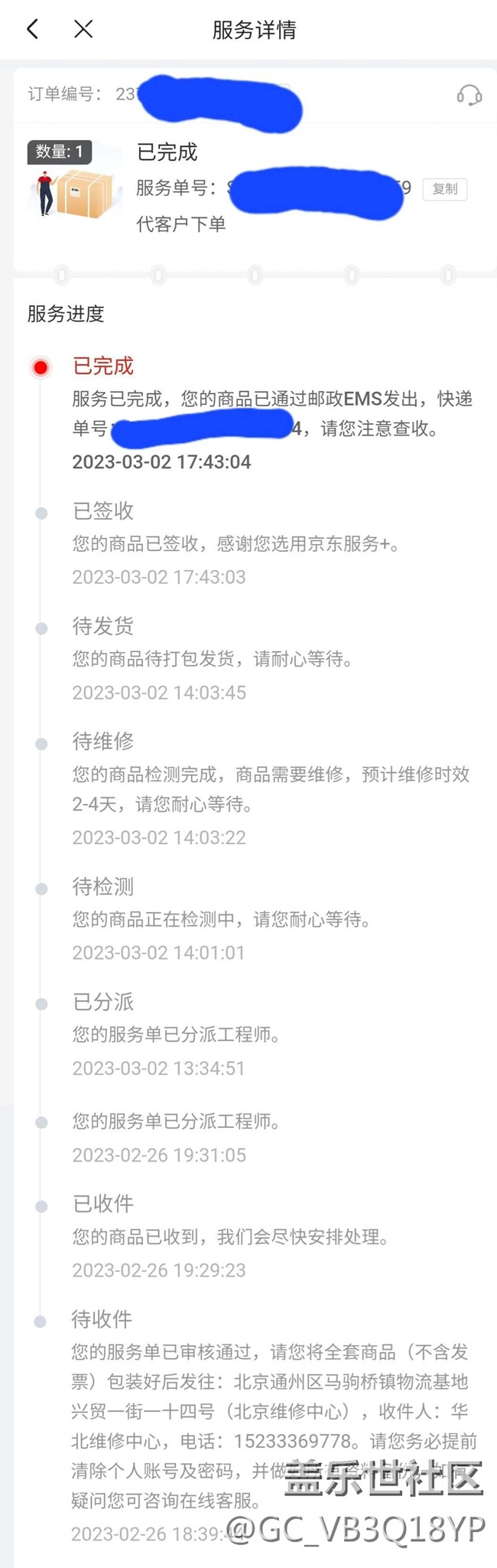
Task: Contact customer service via headset icon
Action: pyautogui.click(x=469, y=95)
